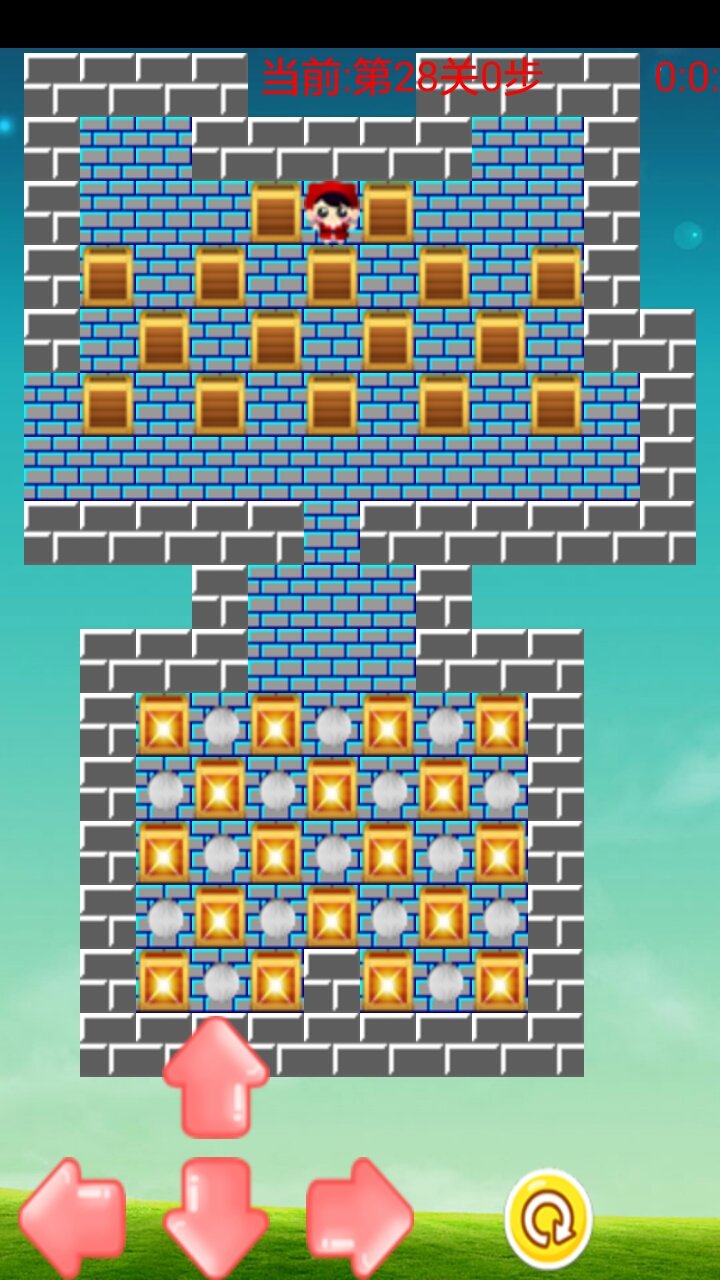Restart the level with the yellow reset button
This screenshot has width=720, height=1280.
548,1219
